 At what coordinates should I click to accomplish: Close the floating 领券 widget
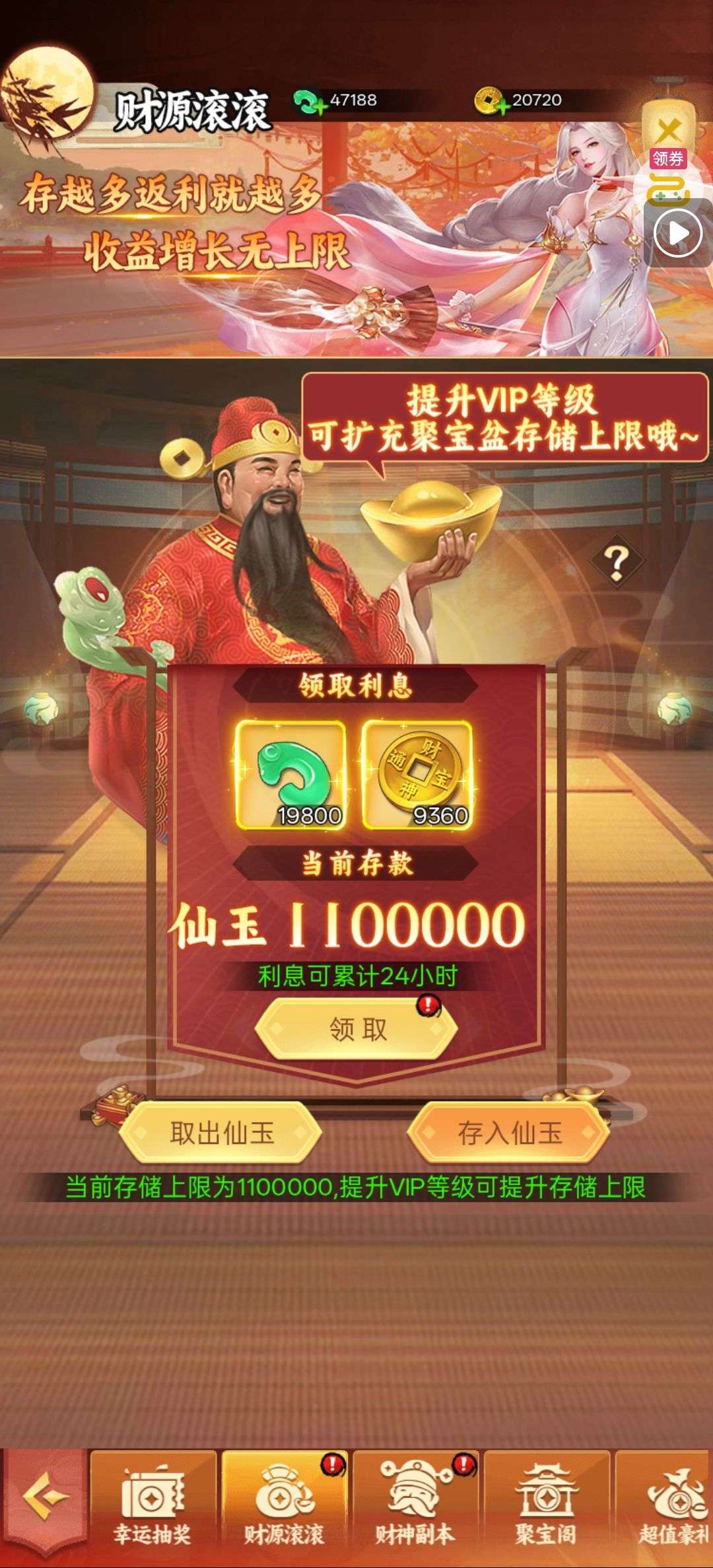click(669, 130)
